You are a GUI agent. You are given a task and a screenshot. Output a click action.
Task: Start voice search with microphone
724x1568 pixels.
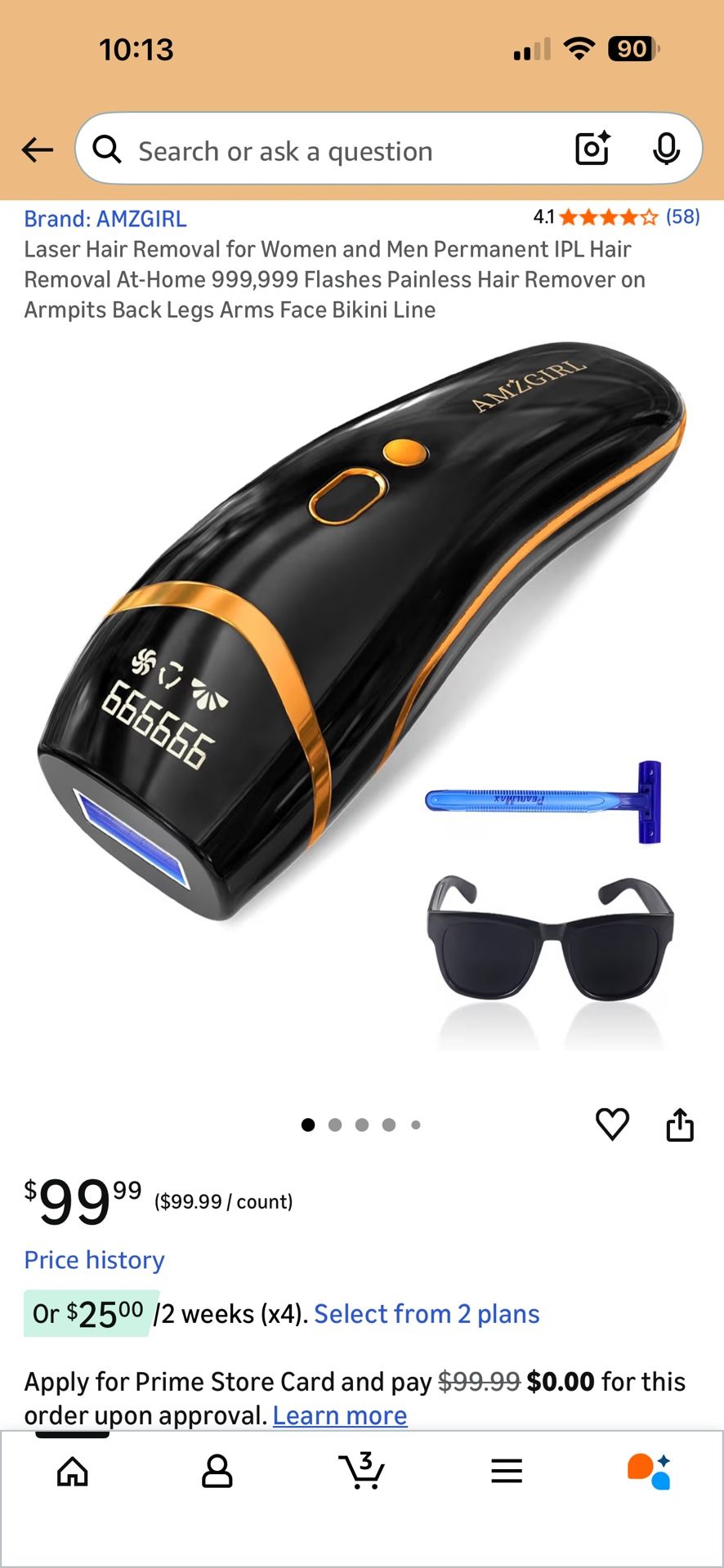(666, 149)
